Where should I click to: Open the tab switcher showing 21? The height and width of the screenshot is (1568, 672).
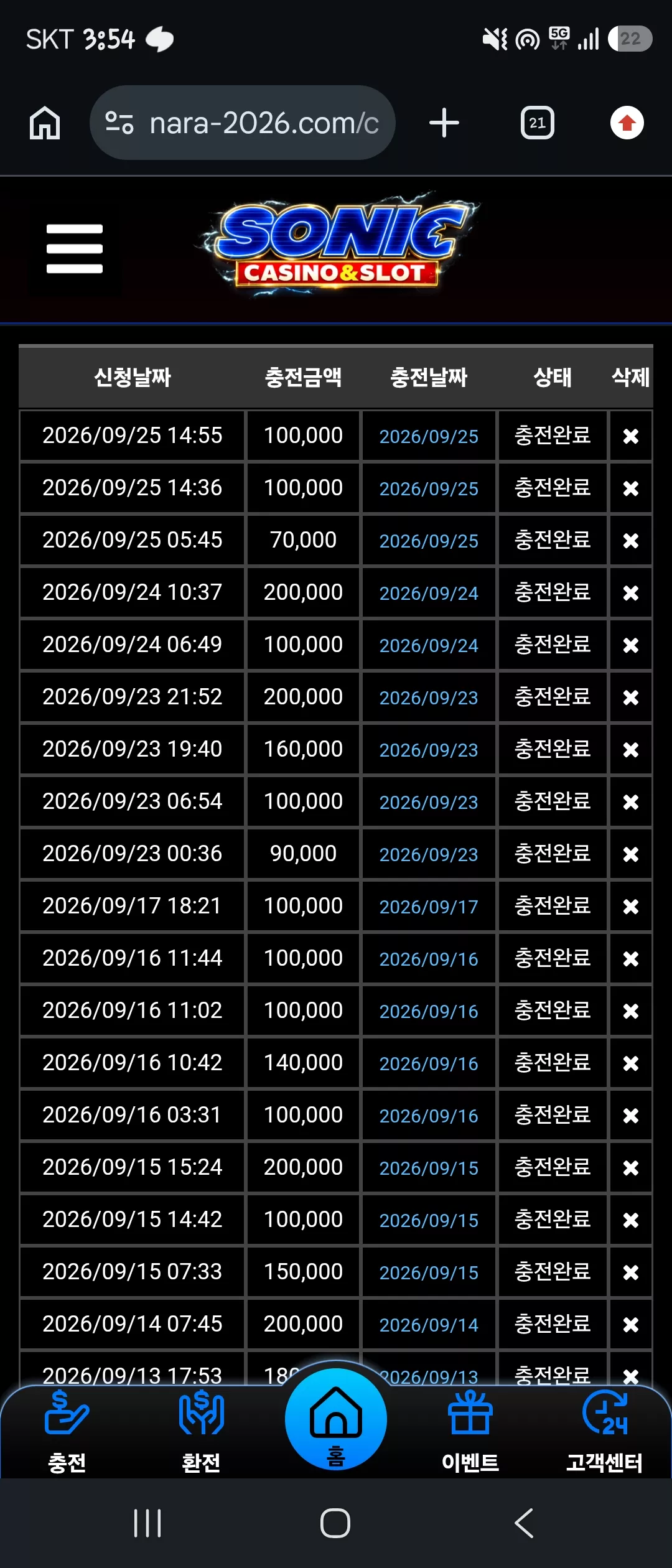tap(538, 123)
